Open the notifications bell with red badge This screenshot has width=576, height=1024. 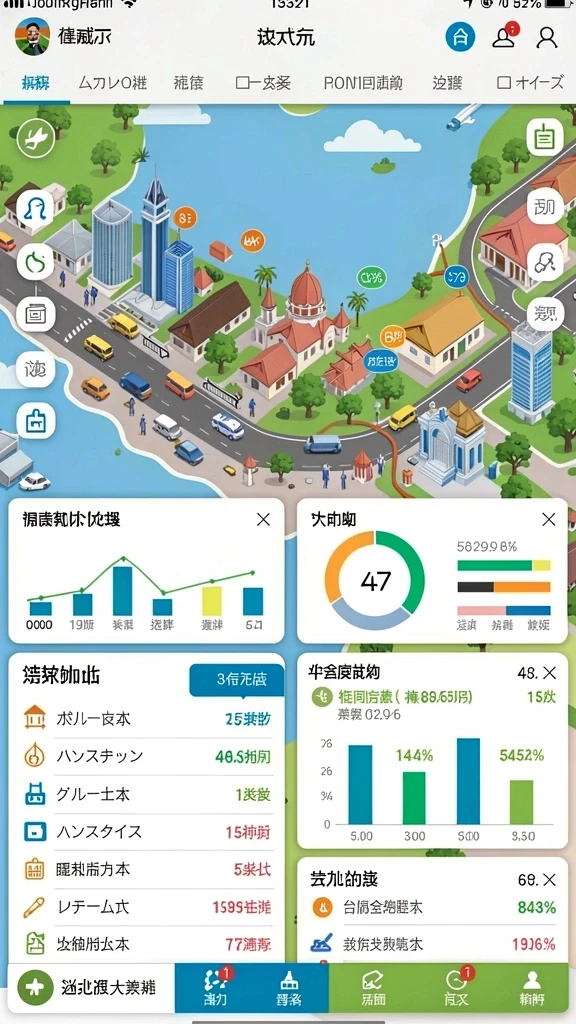pyautogui.click(x=504, y=36)
